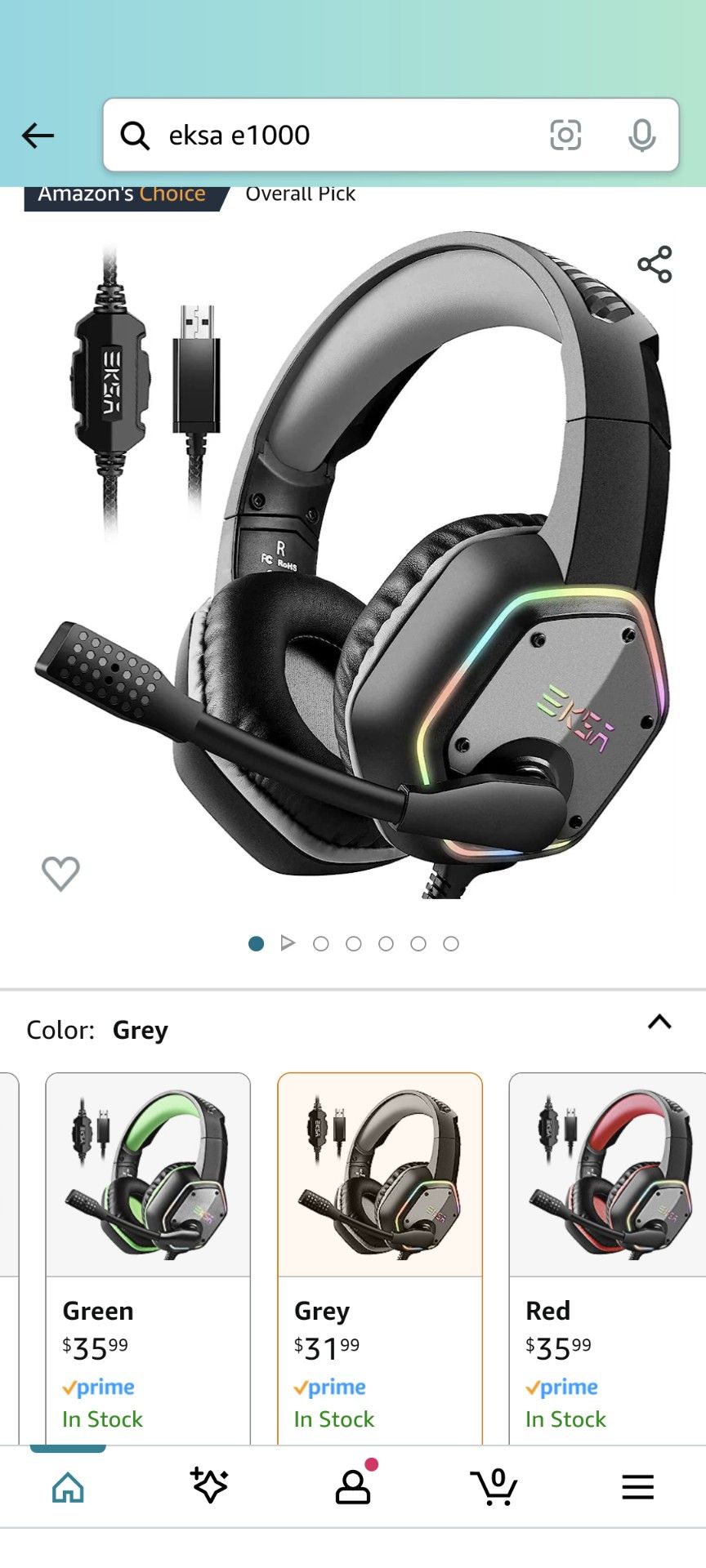Image resolution: width=706 pixels, height=1568 pixels.
Task: Open the hamburger menu icon
Action: [x=637, y=1486]
